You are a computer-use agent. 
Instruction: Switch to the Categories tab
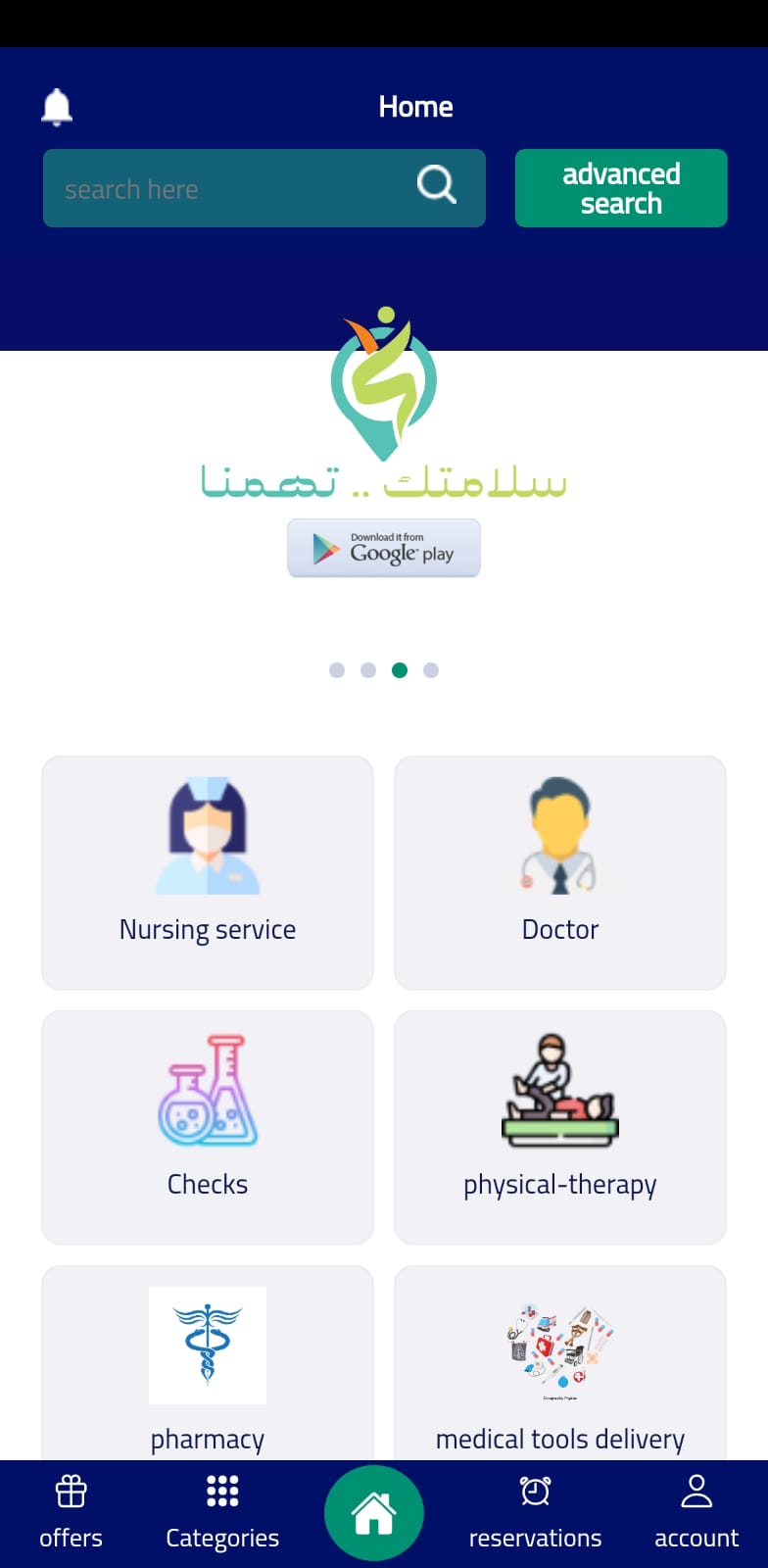(x=222, y=1513)
